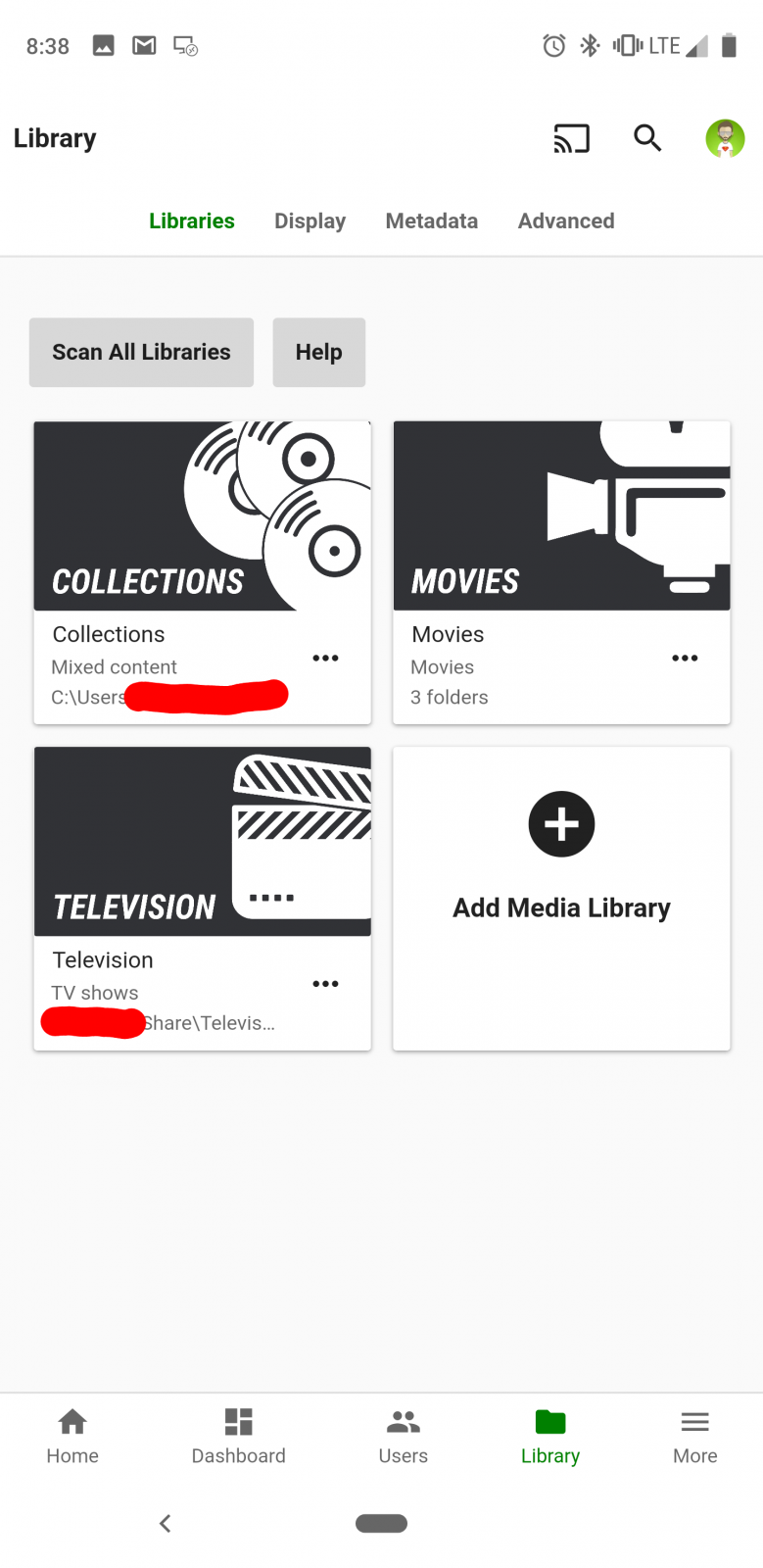
Task: Open the search magnifier
Action: pyautogui.click(x=647, y=138)
